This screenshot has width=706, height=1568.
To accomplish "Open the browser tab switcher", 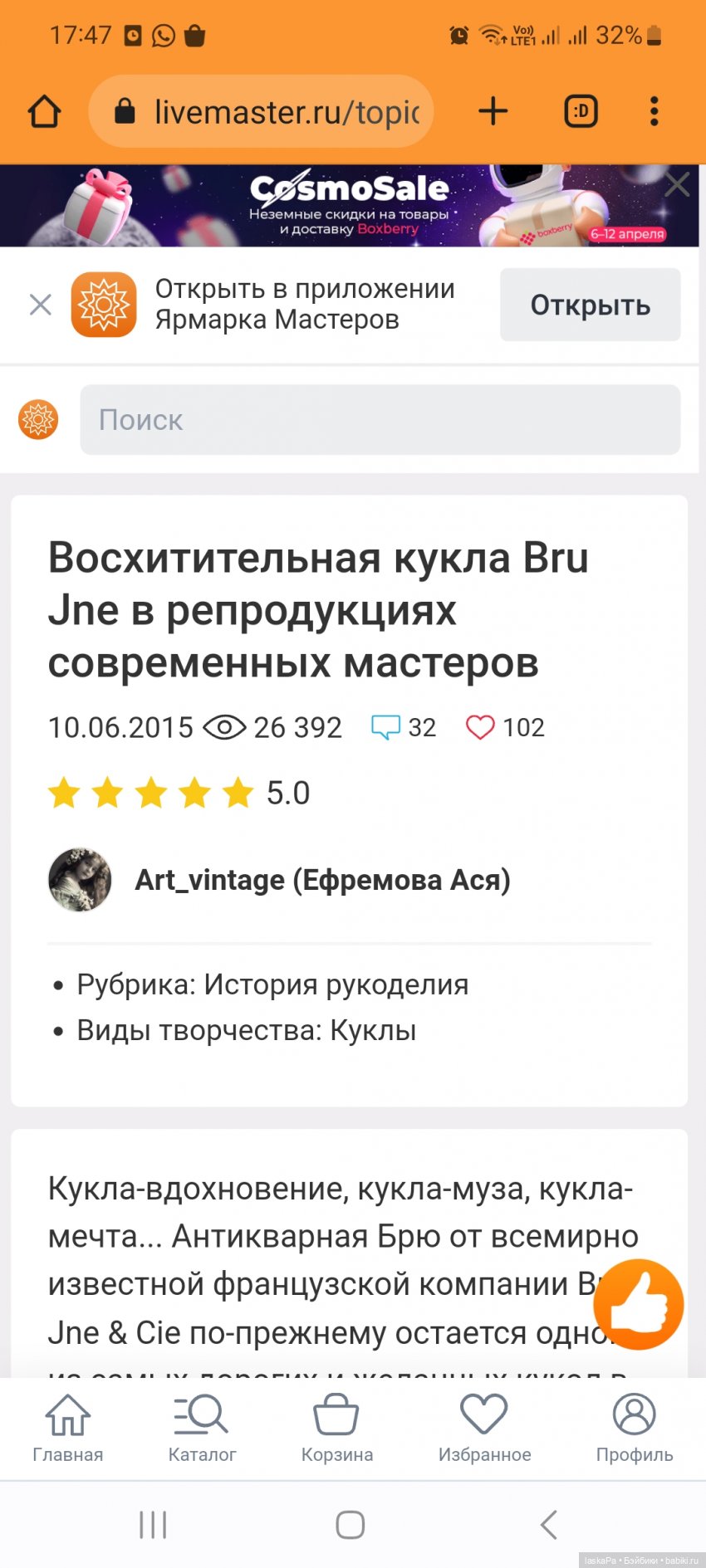I will [581, 112].
